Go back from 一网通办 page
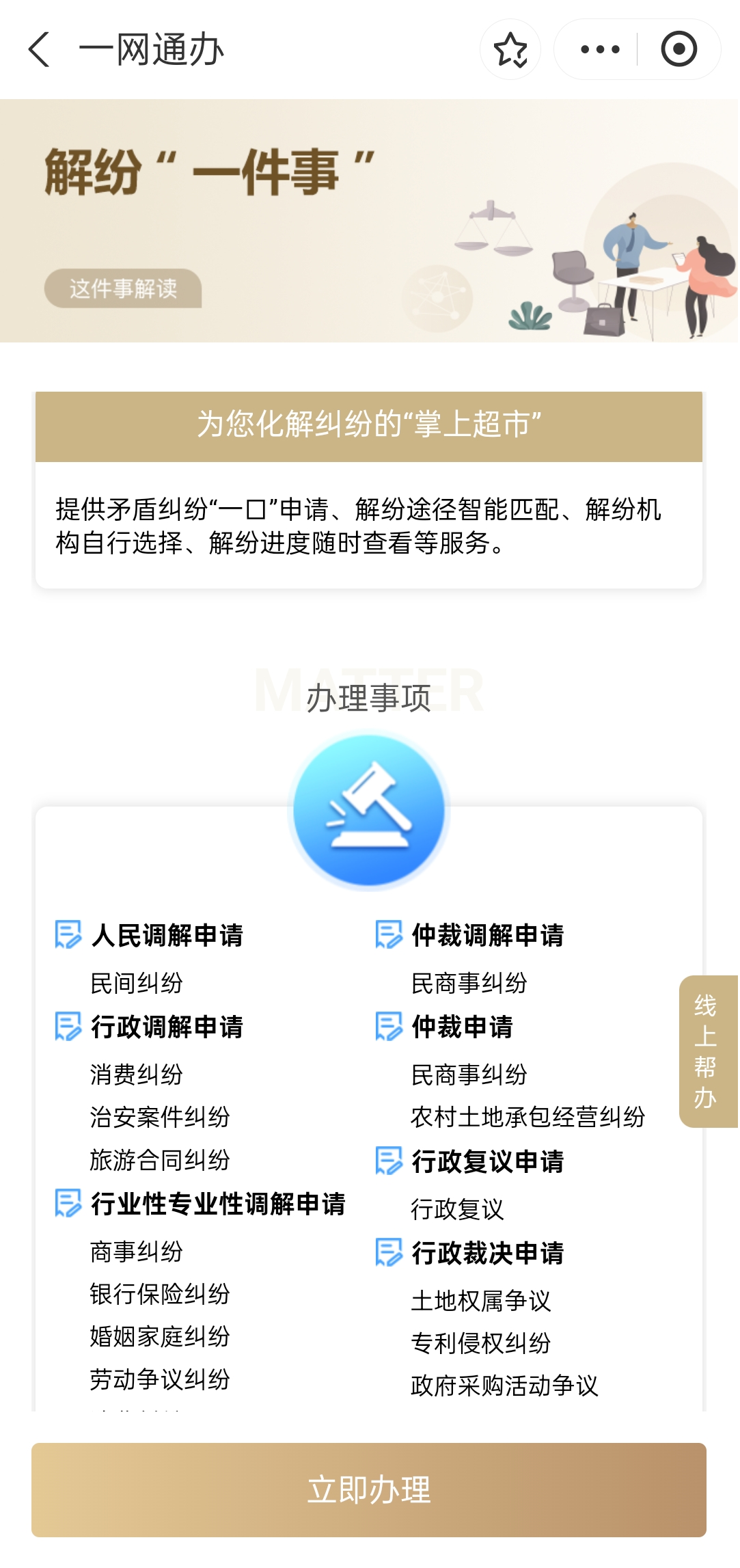The width and height of the screenshot is (740, 1568). point(40,50)
